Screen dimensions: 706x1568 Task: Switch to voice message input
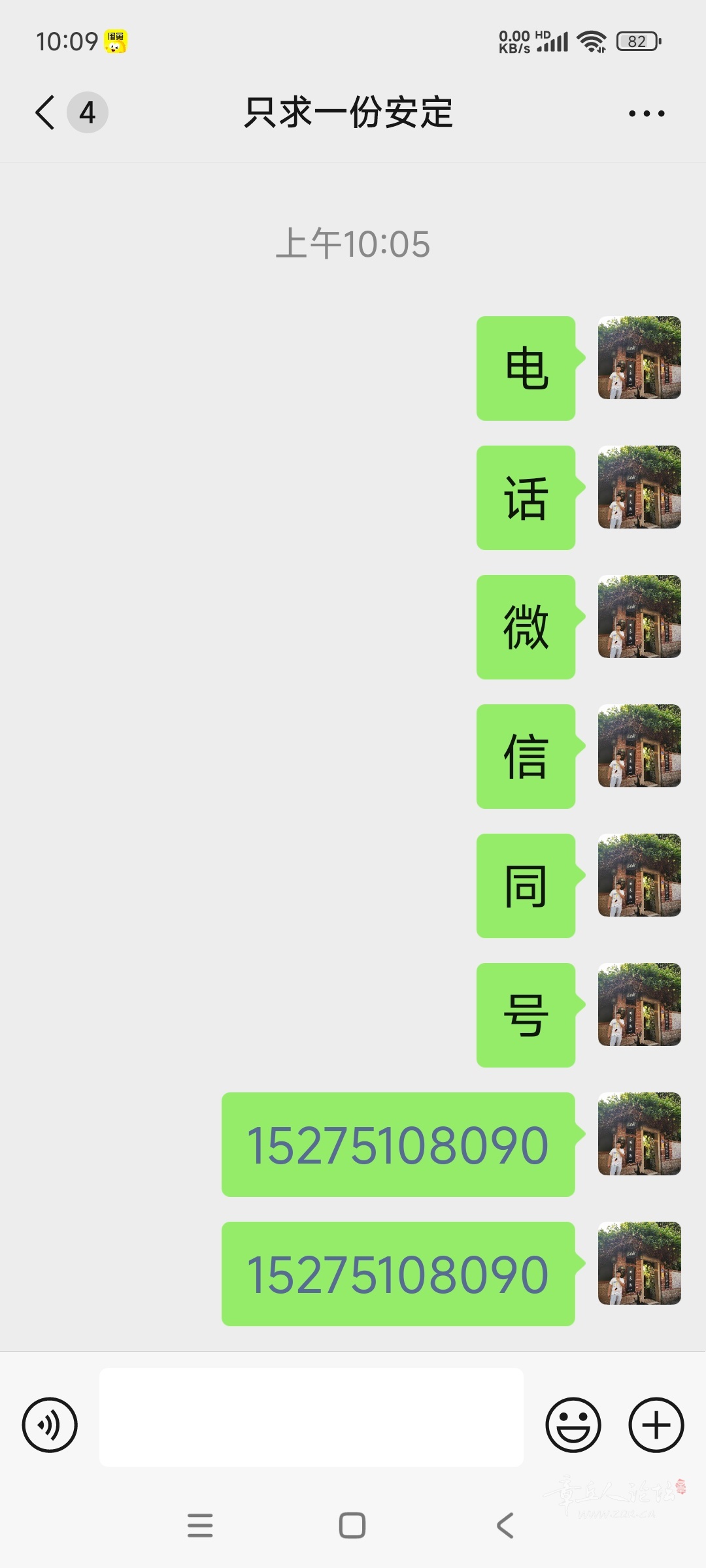pos(50,1424)
